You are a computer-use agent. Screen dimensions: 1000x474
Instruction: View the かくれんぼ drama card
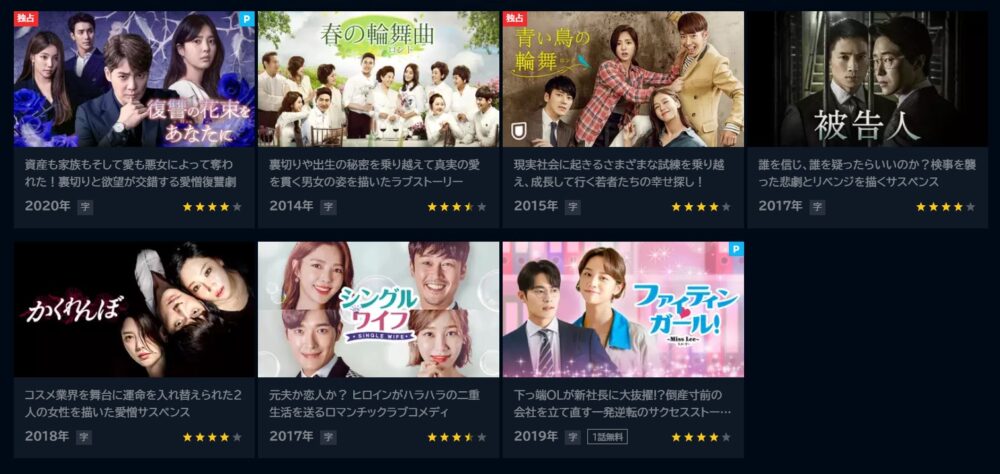134,310
